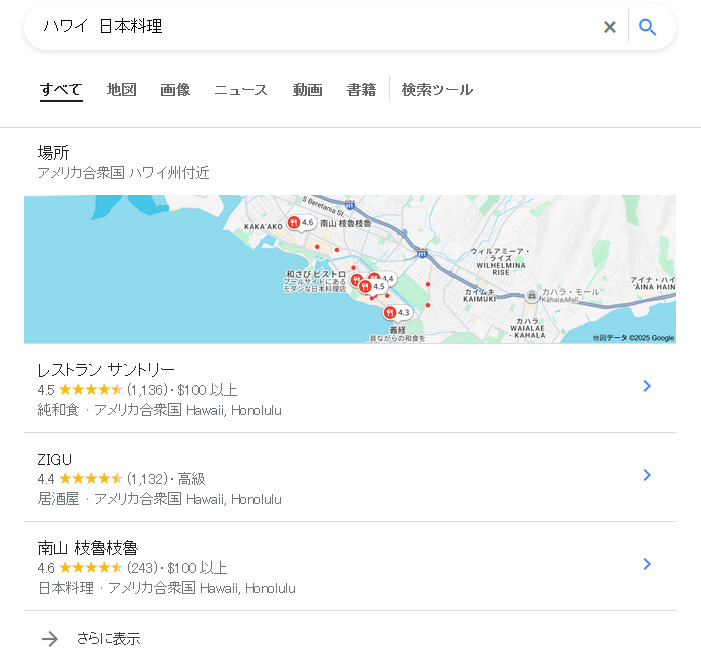Switch to the 地図 tab
This screenshot has width=701, height=665.
[121, 90]
